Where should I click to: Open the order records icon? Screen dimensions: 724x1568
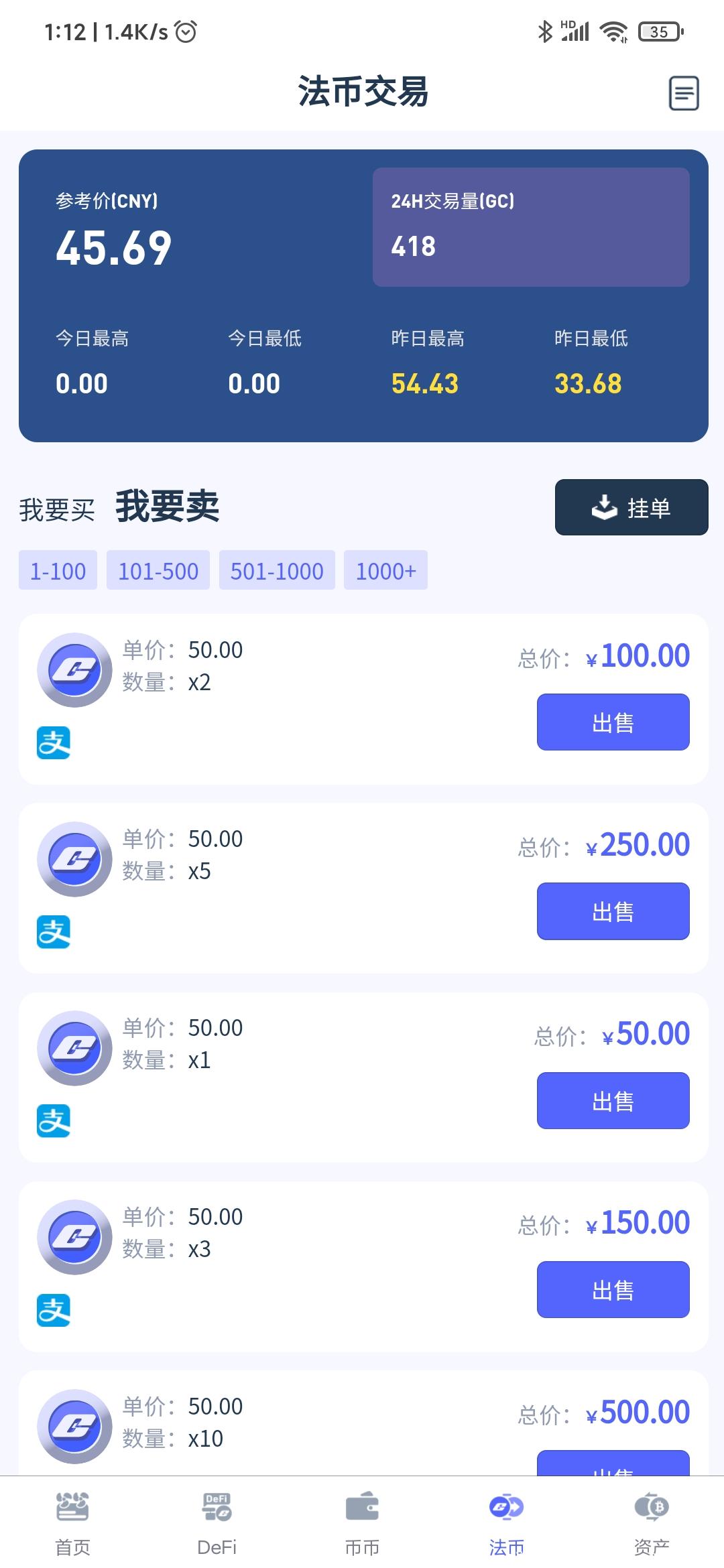pos(684,93)
